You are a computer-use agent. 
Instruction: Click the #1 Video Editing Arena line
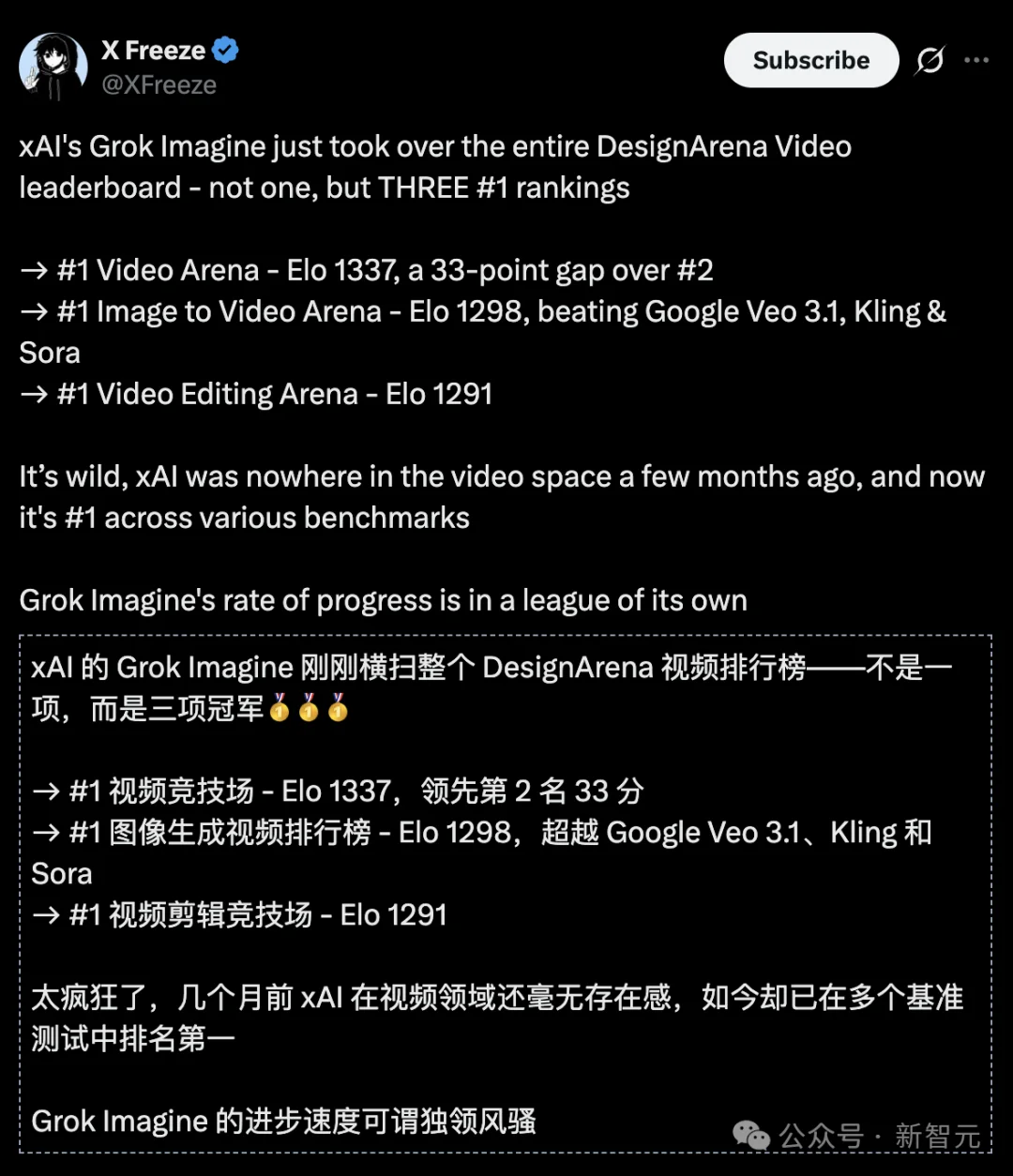coord(255,393)
